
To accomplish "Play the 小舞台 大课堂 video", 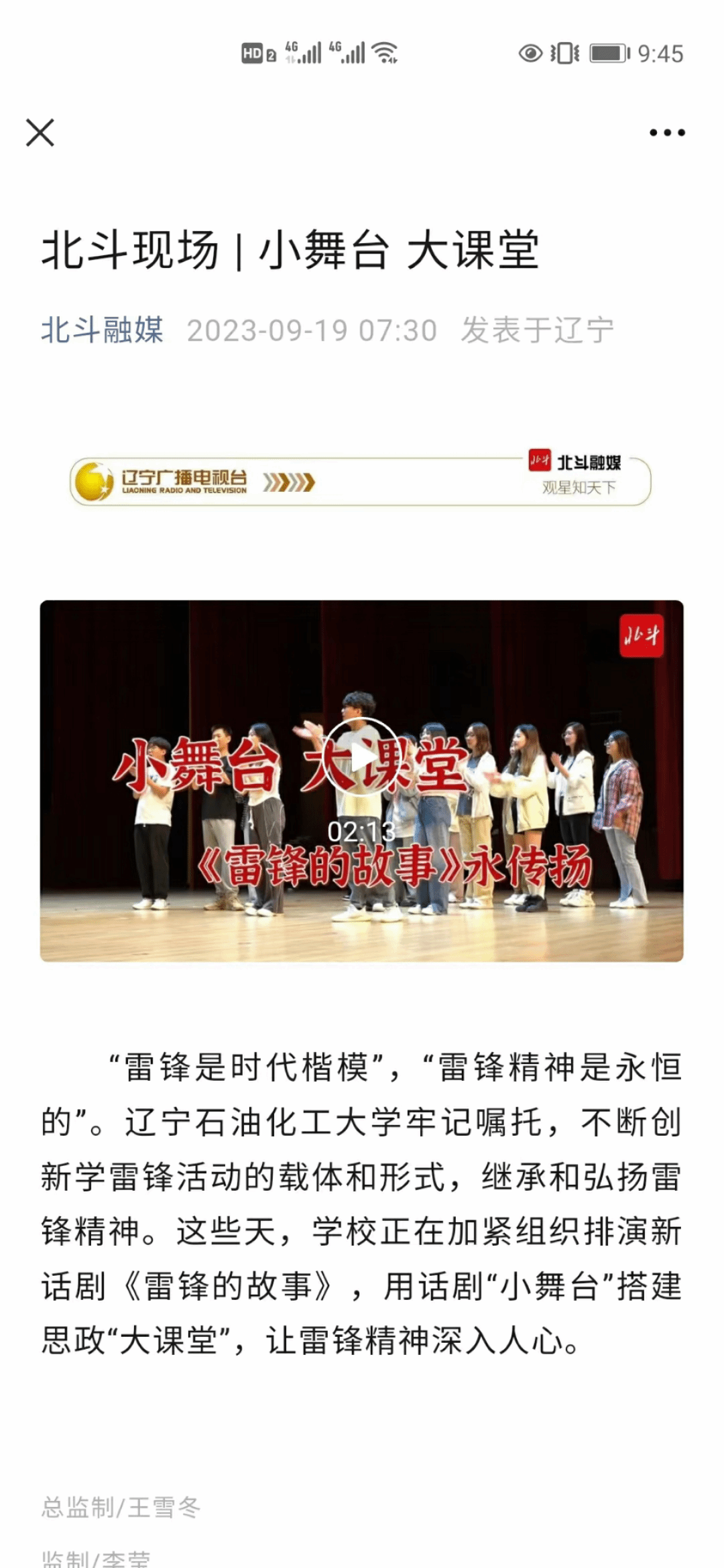I will [361, 758].
